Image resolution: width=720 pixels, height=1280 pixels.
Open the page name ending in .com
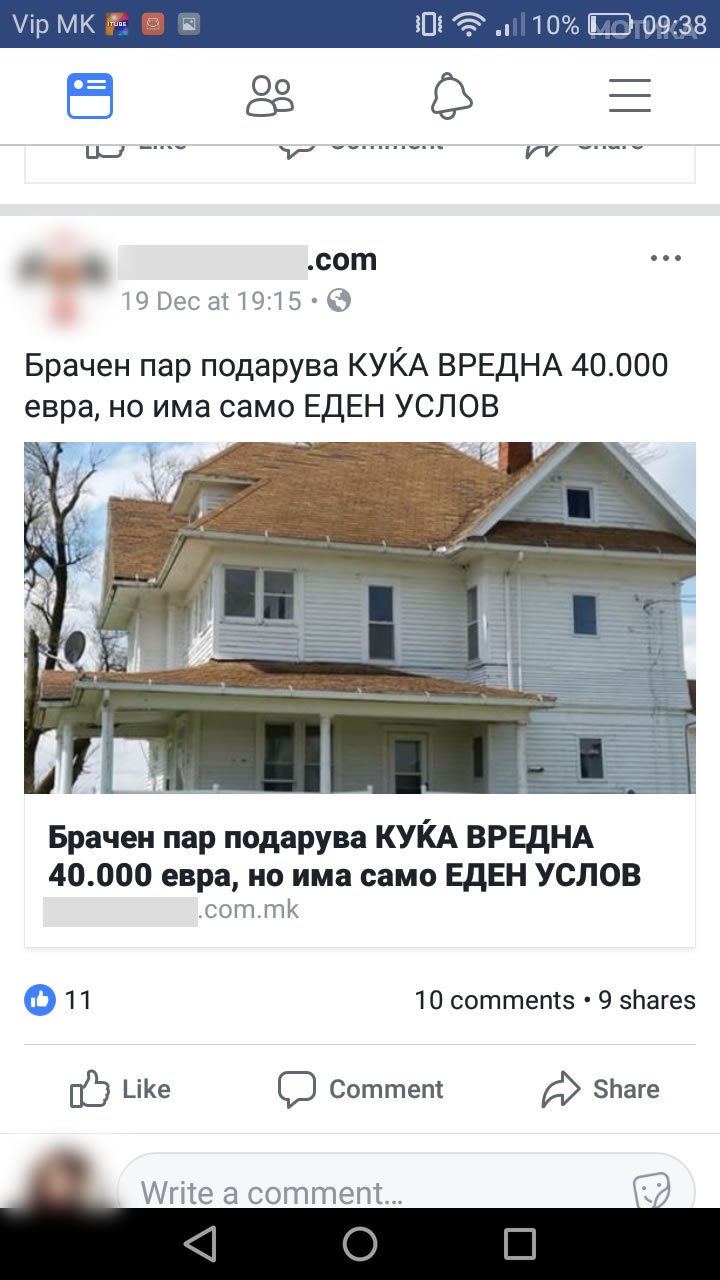pyautogui.click(x=247, y=260)
